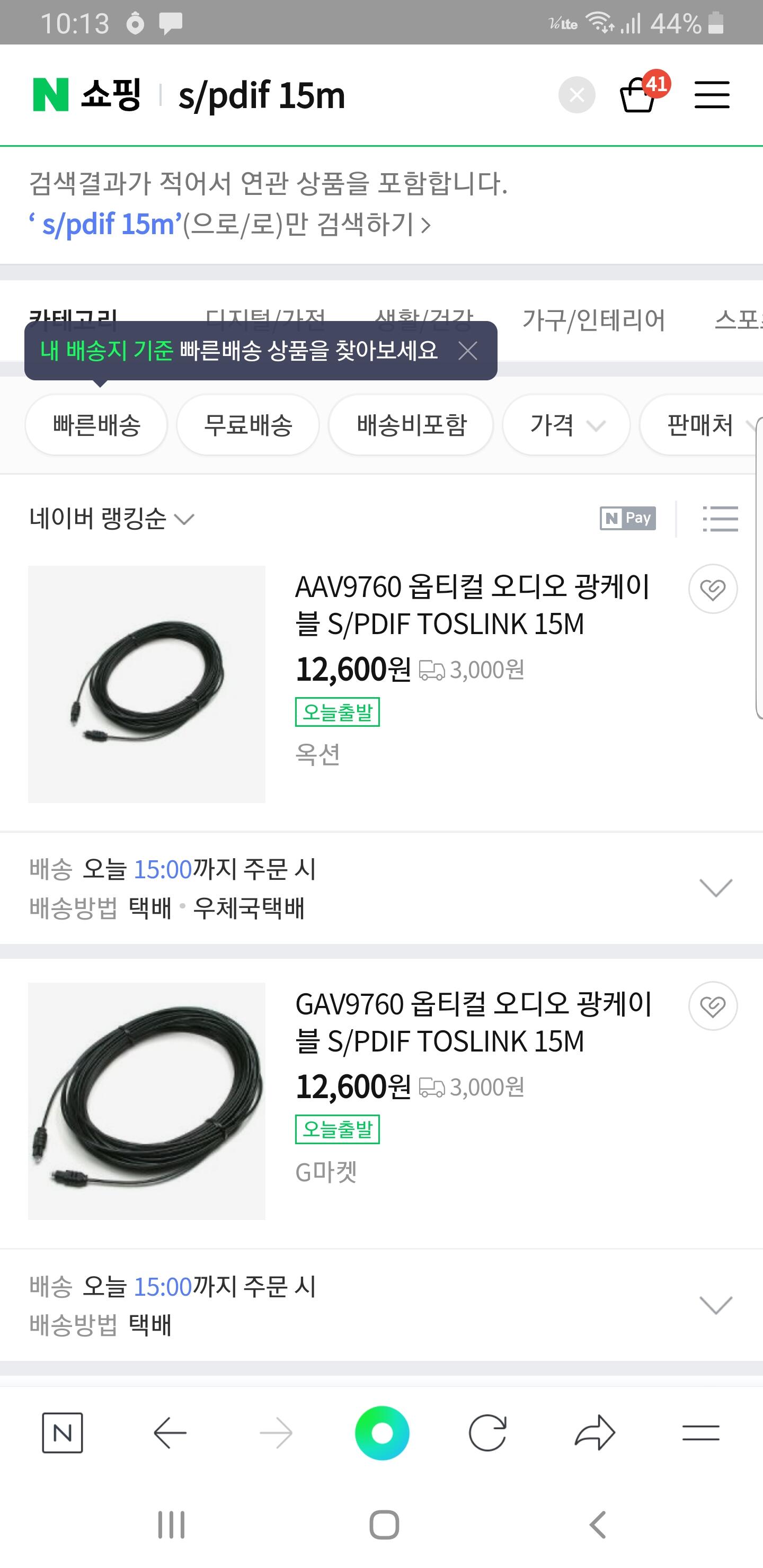
Task: Select the 가구/인테리어 category tab
Action: [593, 320]
